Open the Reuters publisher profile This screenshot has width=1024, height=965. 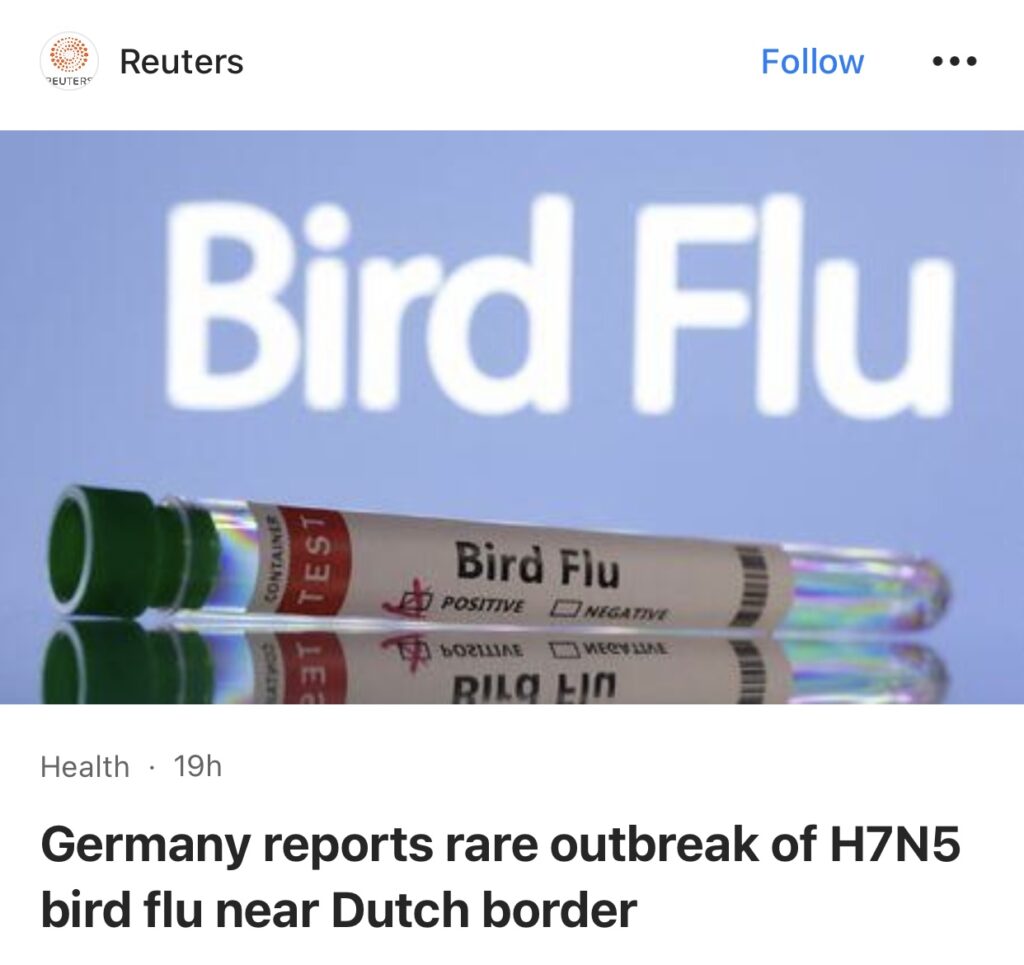click(x=180, y=62)
